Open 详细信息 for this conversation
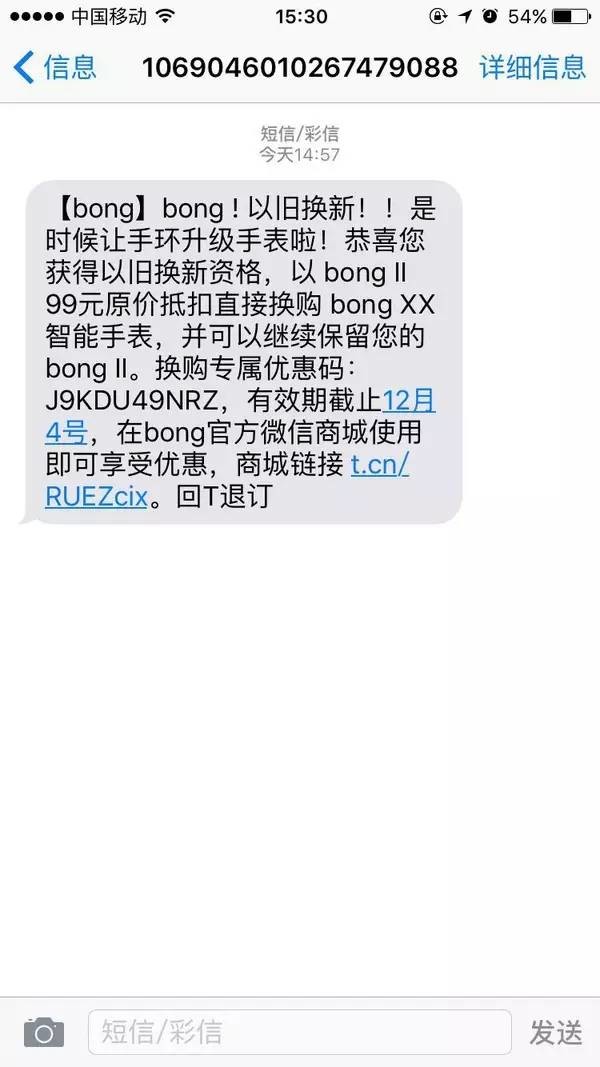 [533, 67]
